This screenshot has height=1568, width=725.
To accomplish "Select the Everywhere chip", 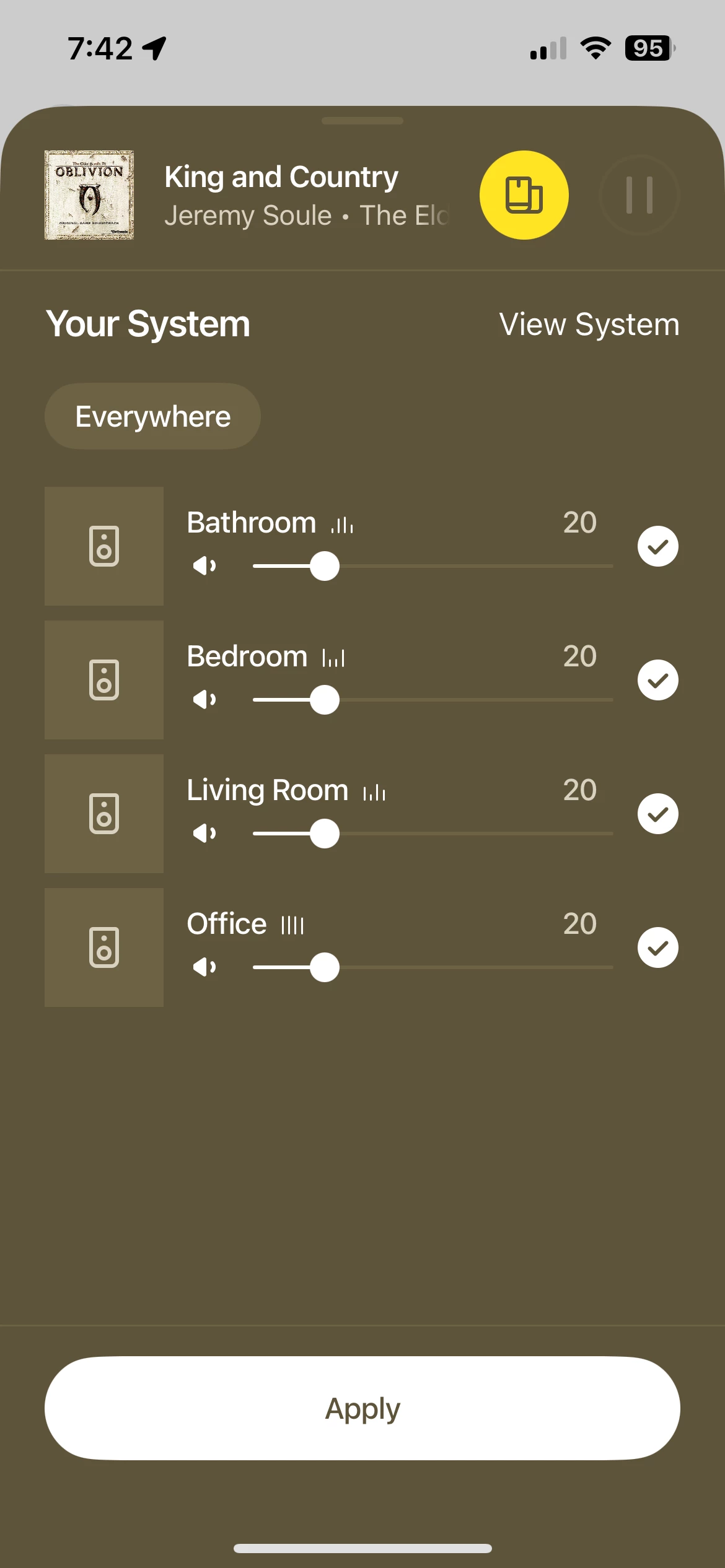I will 152,416.
